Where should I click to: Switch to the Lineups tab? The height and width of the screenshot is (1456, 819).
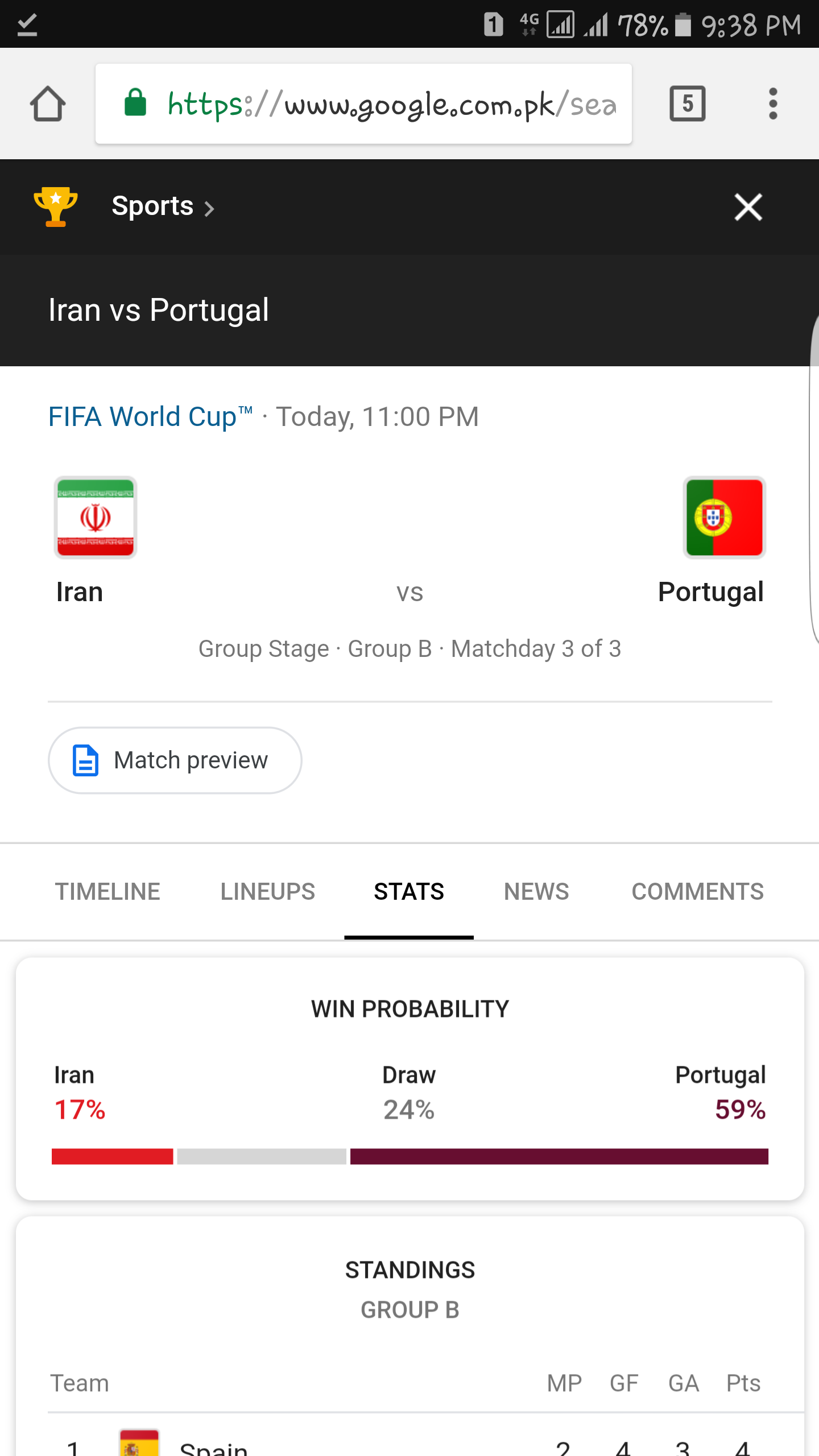pos(267,892)
